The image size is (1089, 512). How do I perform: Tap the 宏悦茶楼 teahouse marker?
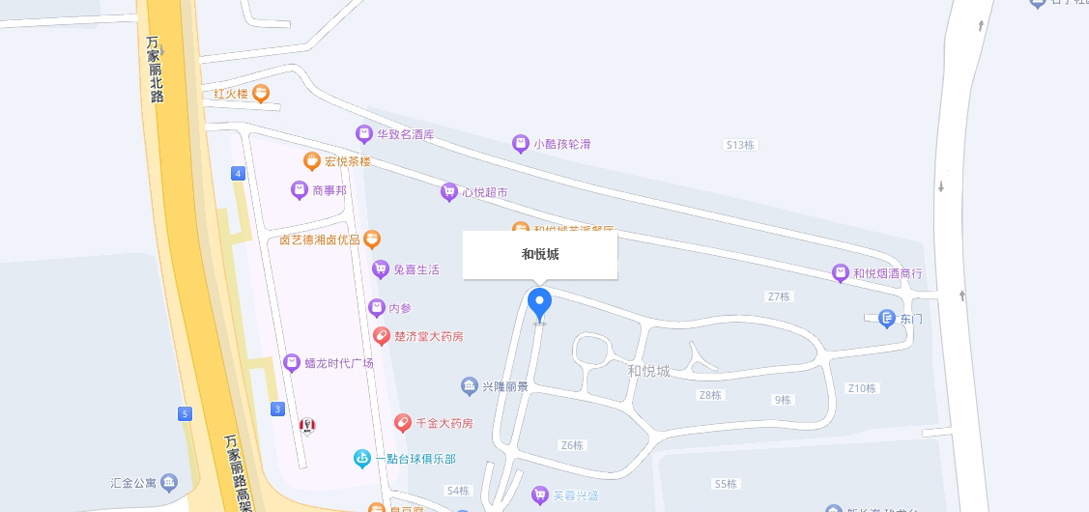coord(312,161)
